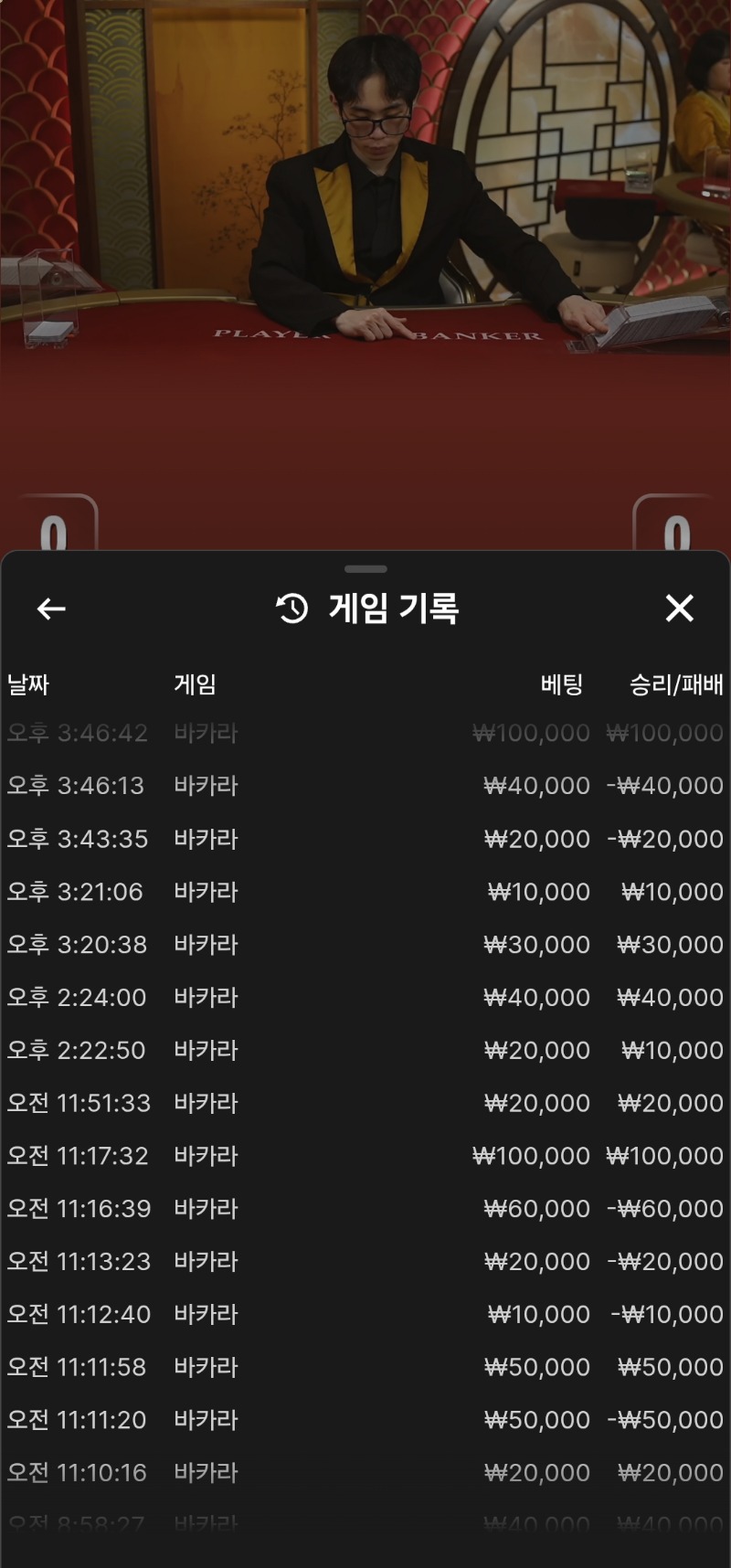This screenshot has width=731, height=1568.
Task: Open the 오후 2:24:00 game record
Action: pyautogui.click(x=365, y=998)
